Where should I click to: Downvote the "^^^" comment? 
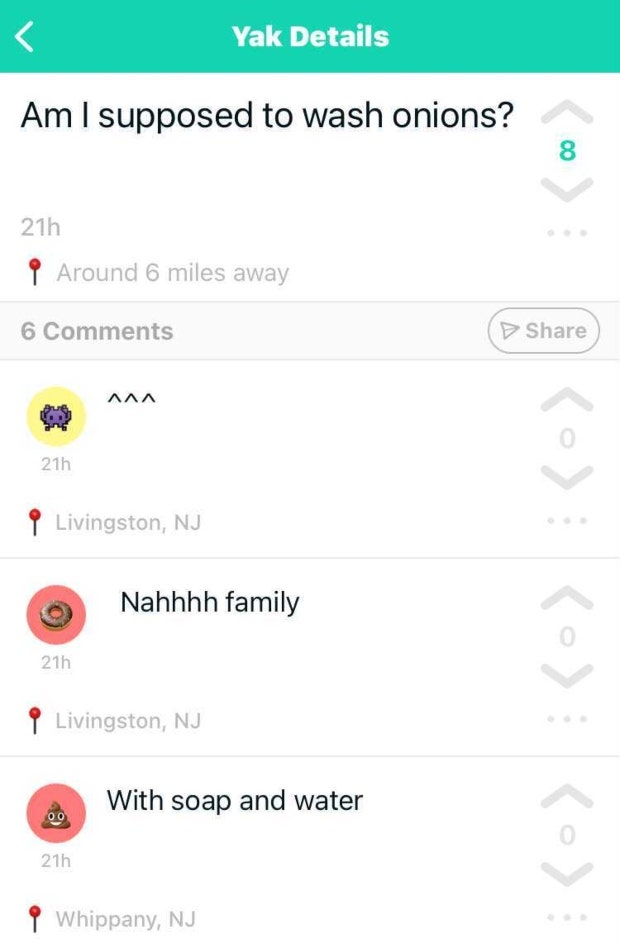click(567, 477)
